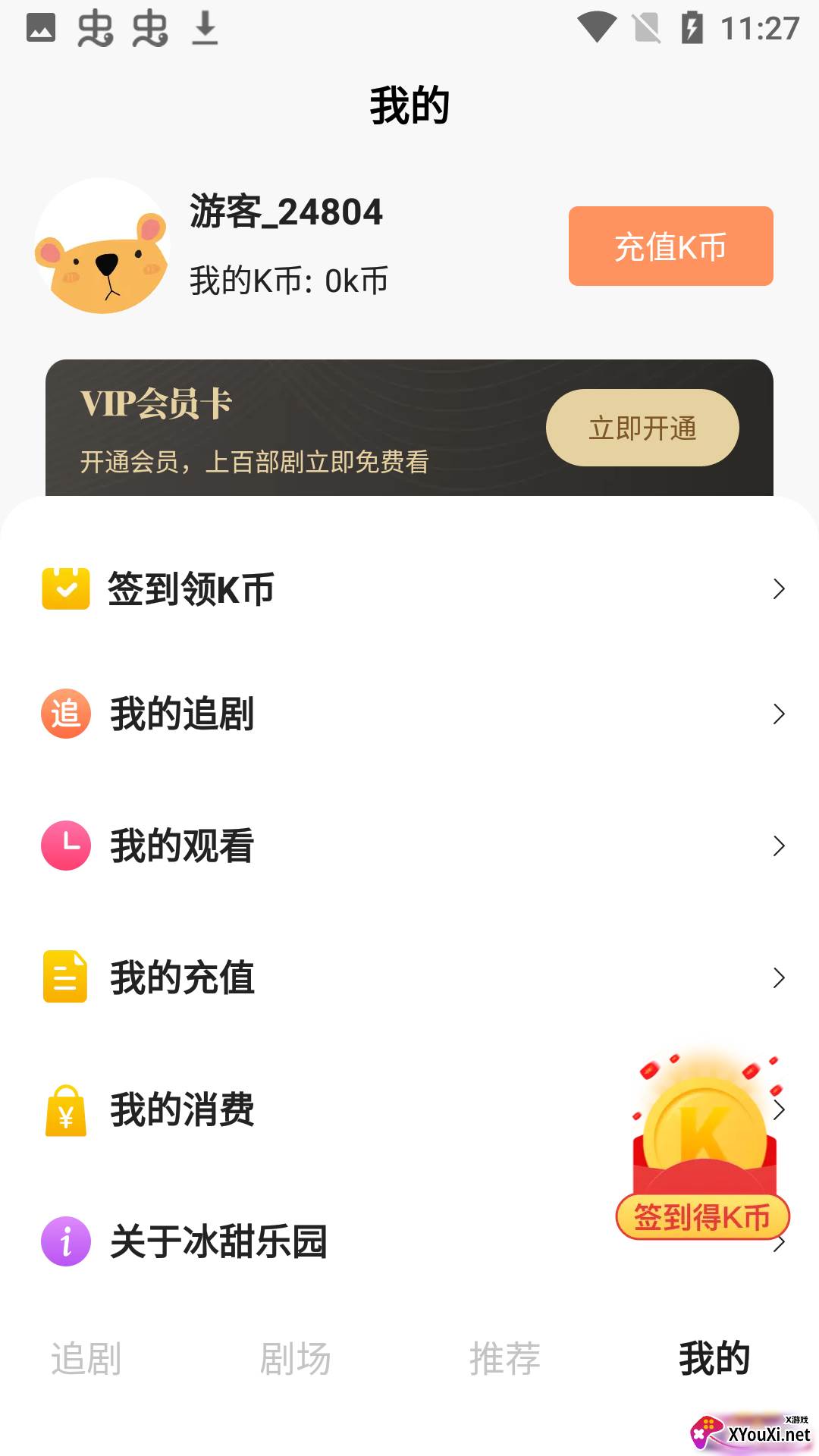This screenshot has width=819, height=1456.
Task: Open 我的充值 recharge records
Action: [409, 977]
